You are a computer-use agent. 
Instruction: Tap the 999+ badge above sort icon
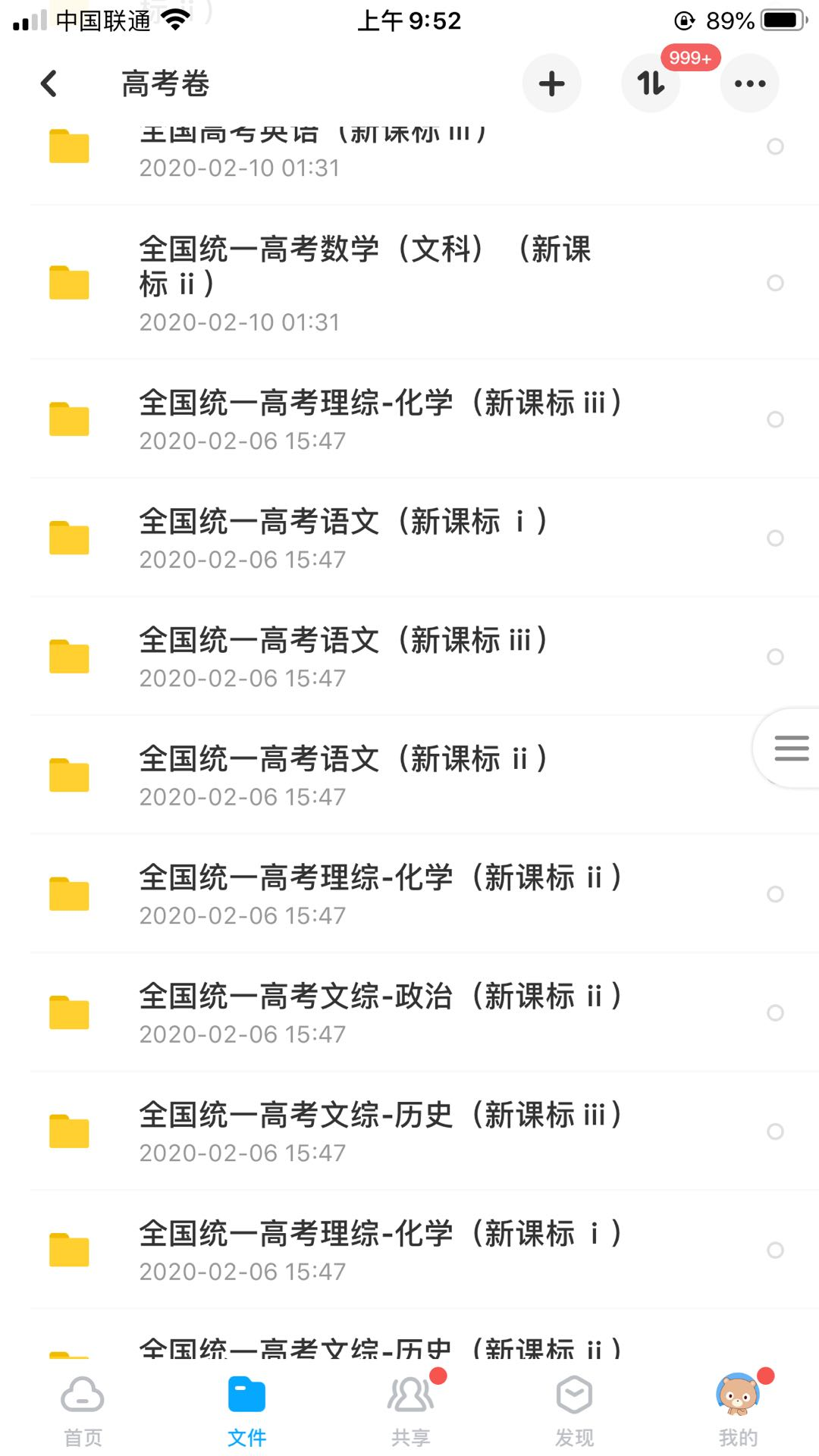pyautogui.click(x=689, y=58)
